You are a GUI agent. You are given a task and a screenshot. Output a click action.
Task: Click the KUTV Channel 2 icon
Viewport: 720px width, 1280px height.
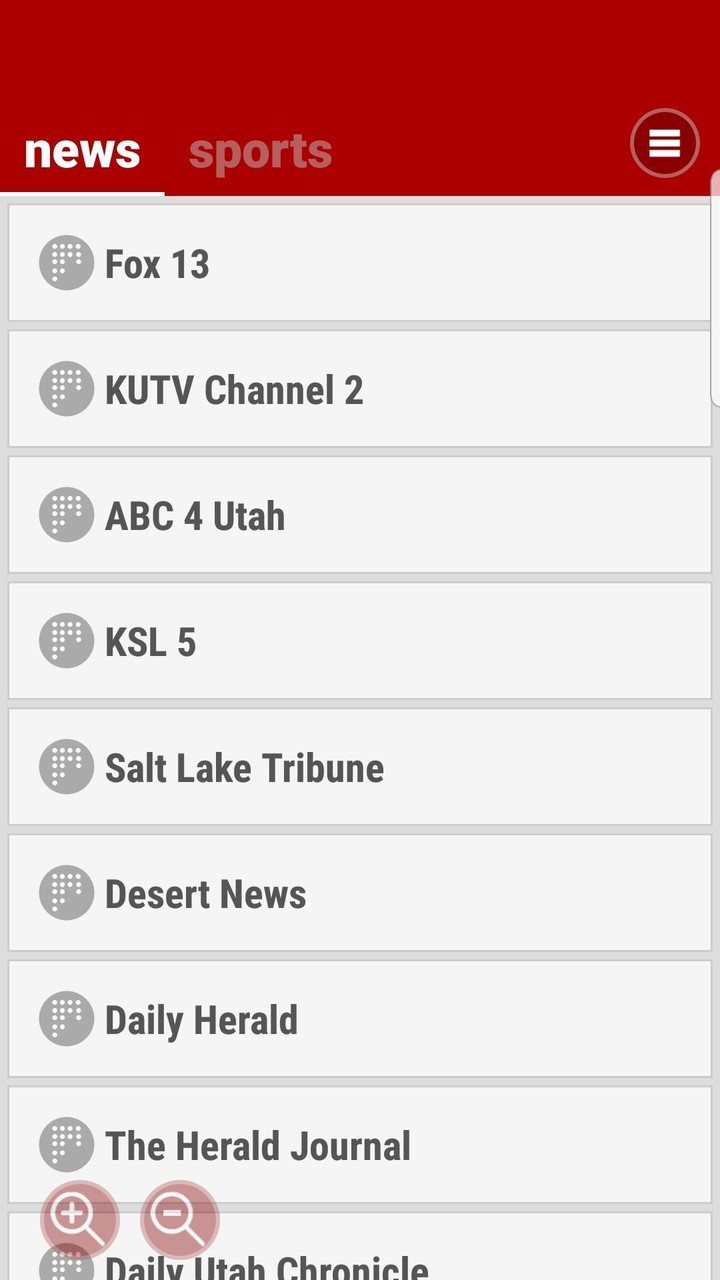pos(66,388)
